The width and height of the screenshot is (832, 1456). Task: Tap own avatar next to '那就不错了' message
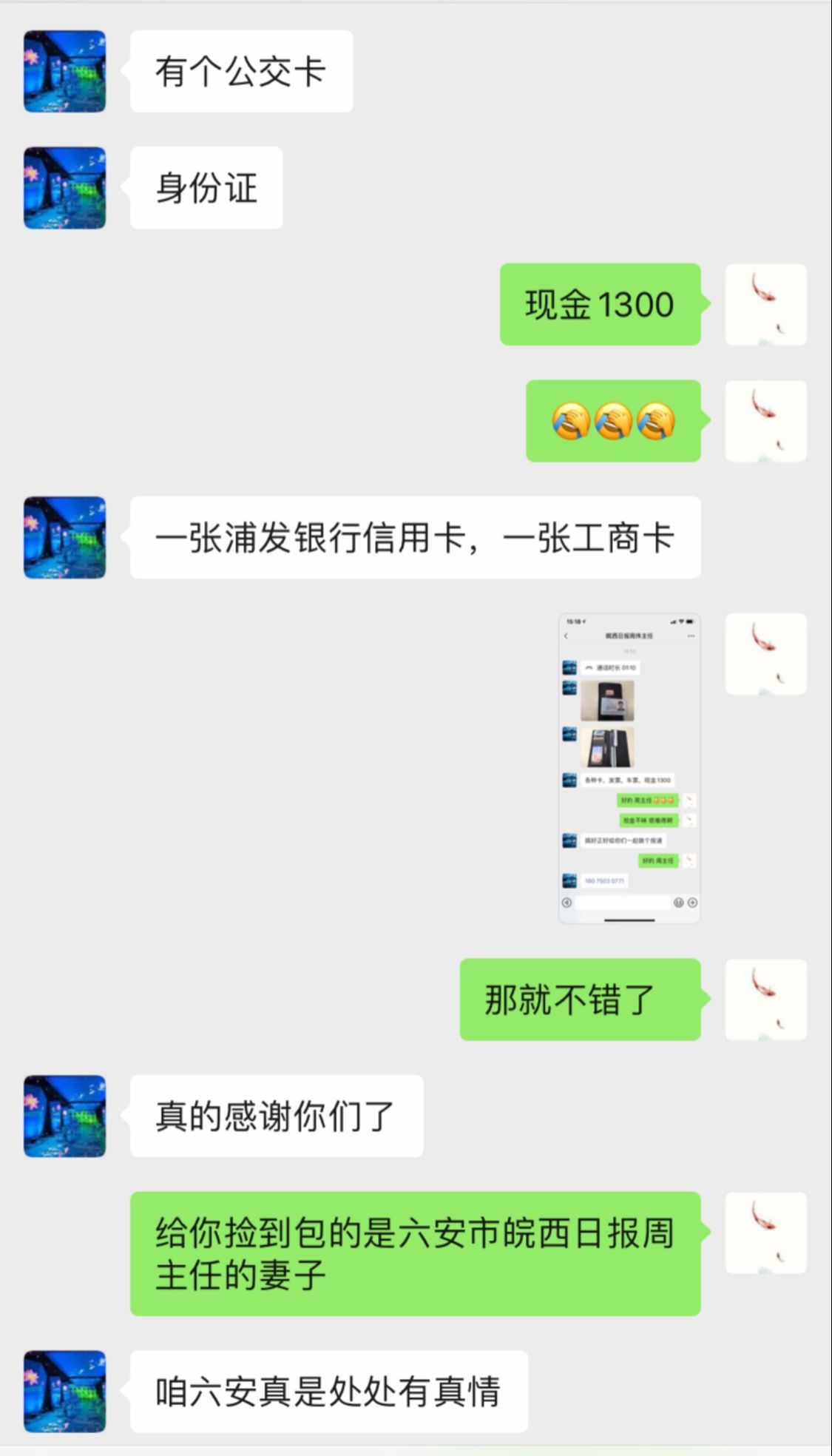[x=765, y=1000]
